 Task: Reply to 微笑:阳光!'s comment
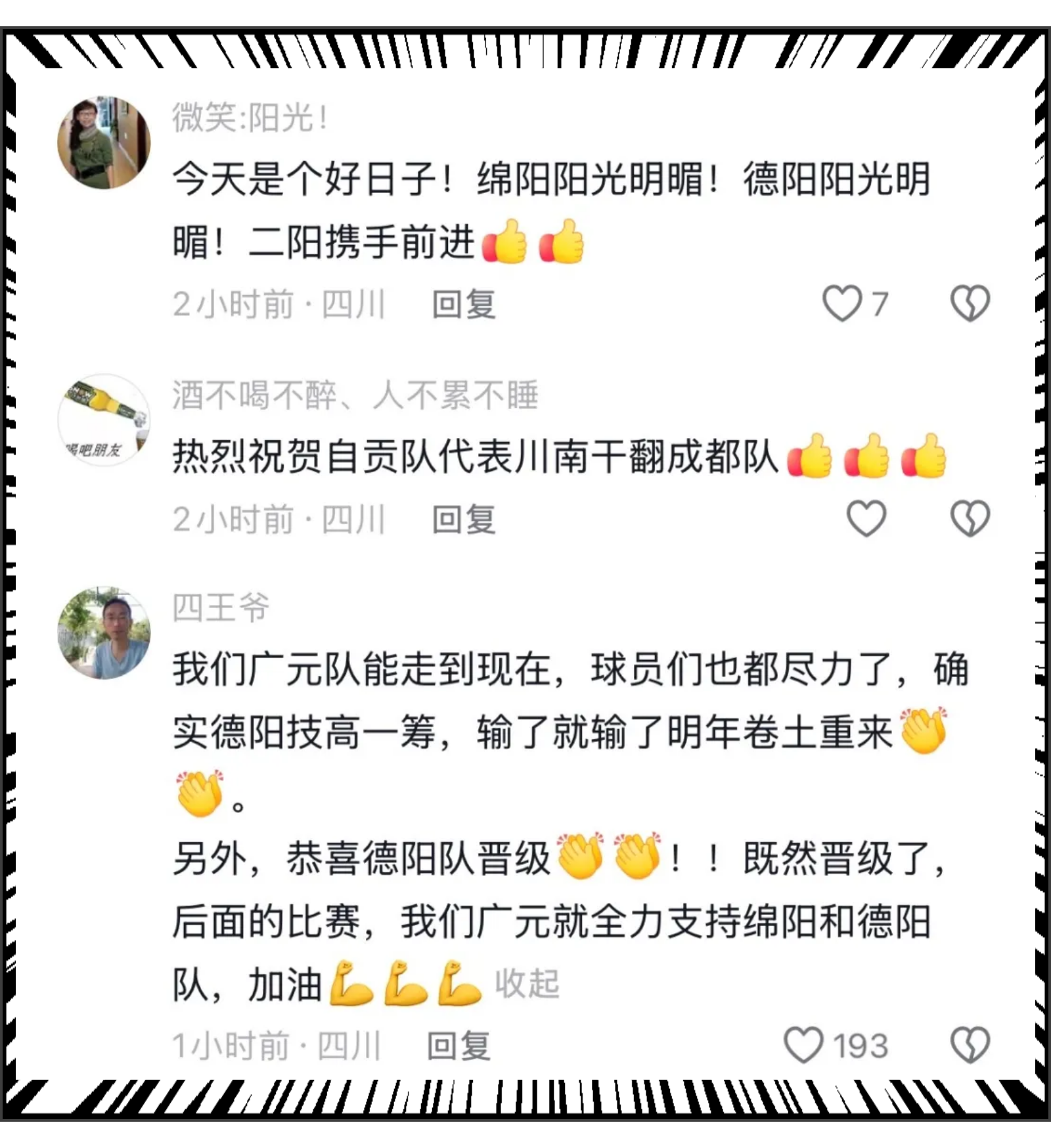(x=463, y=305)
